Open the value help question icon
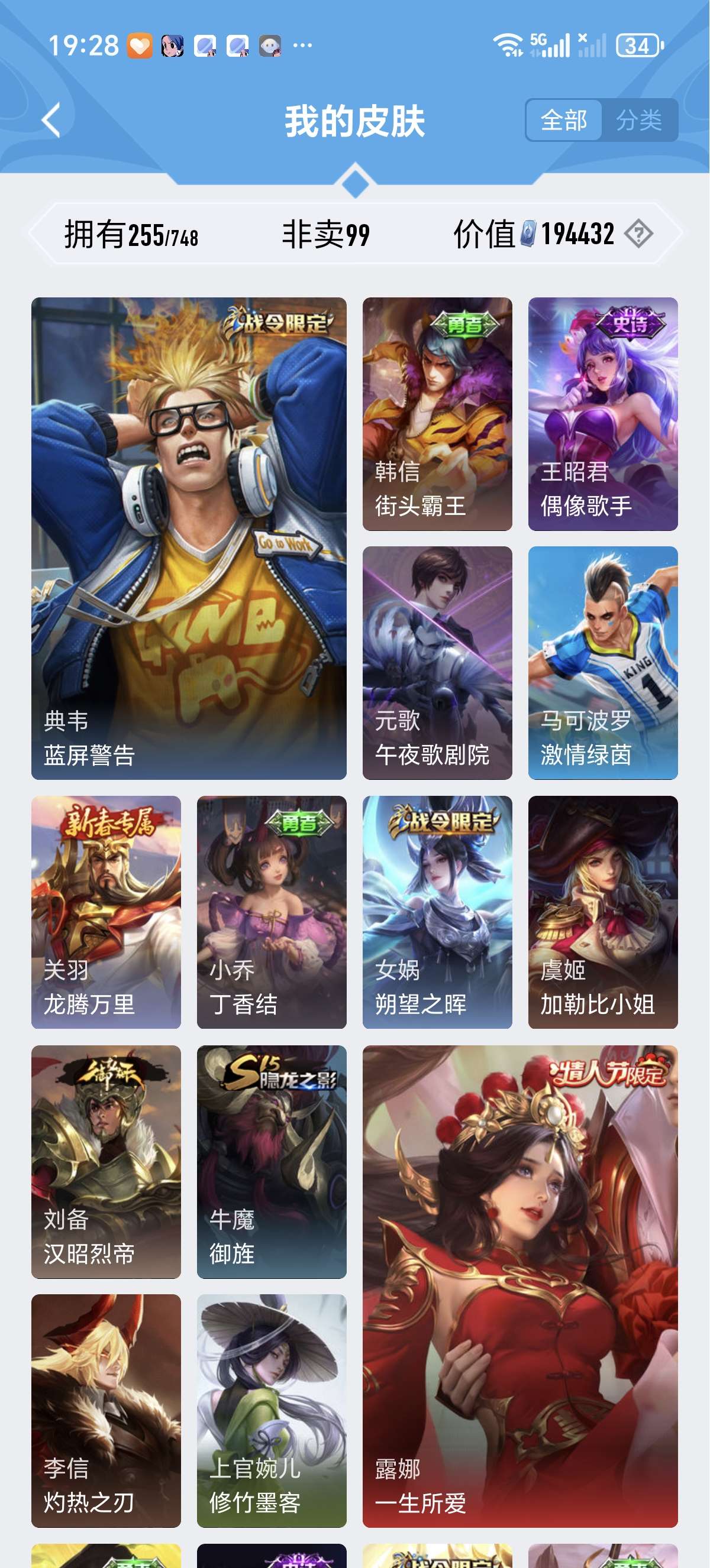710x1568 pixels. (639, 234)
